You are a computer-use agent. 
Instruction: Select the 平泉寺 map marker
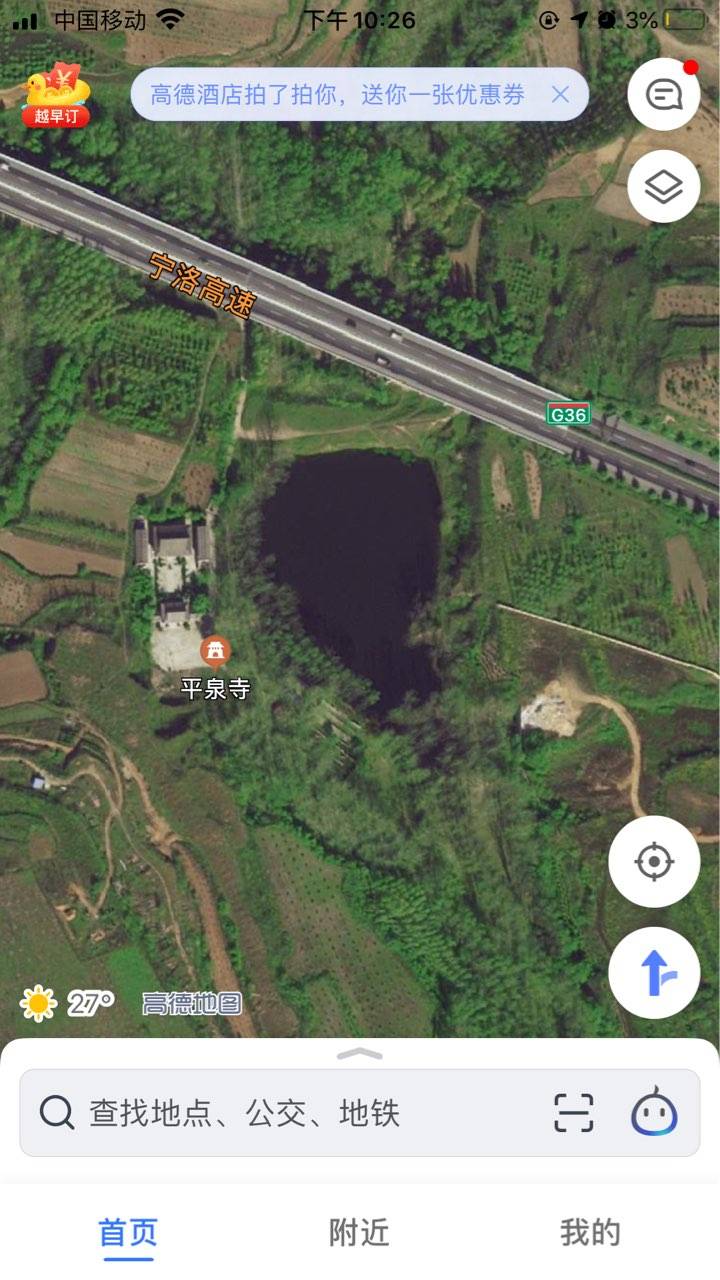tap(214, 654)
